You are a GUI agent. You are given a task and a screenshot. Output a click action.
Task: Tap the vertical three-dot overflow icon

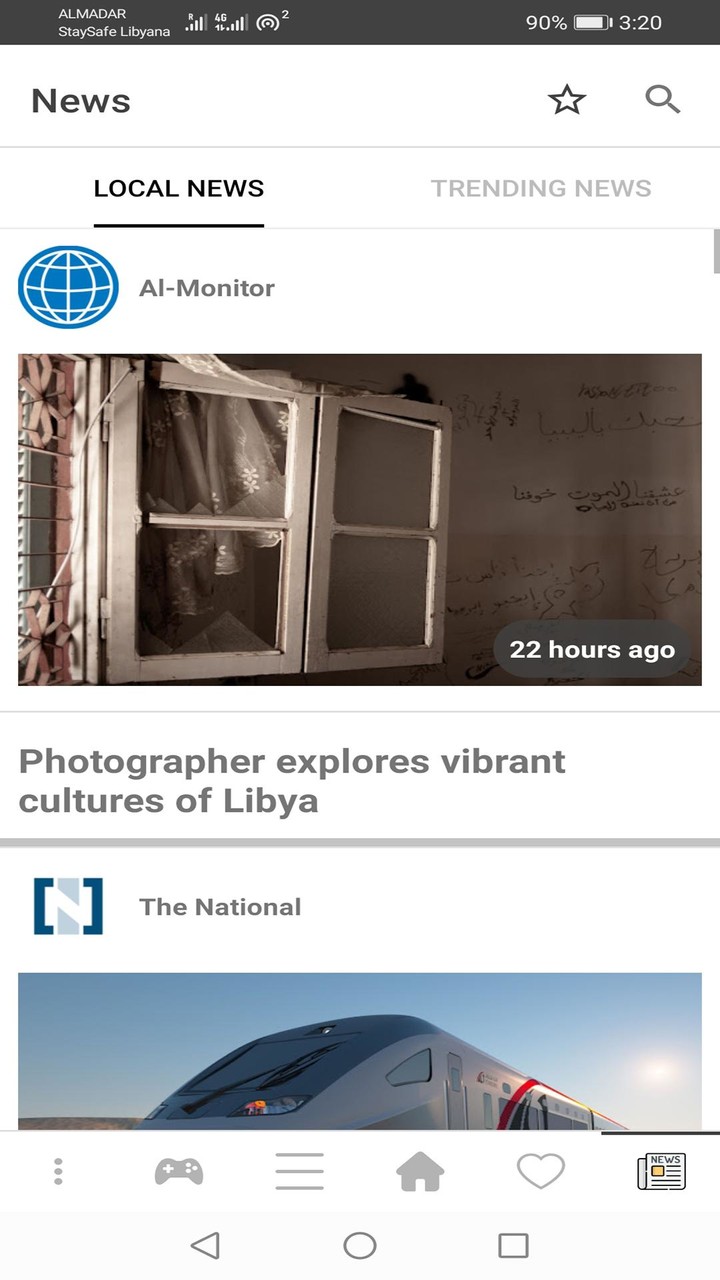(x=58, y=1170)
